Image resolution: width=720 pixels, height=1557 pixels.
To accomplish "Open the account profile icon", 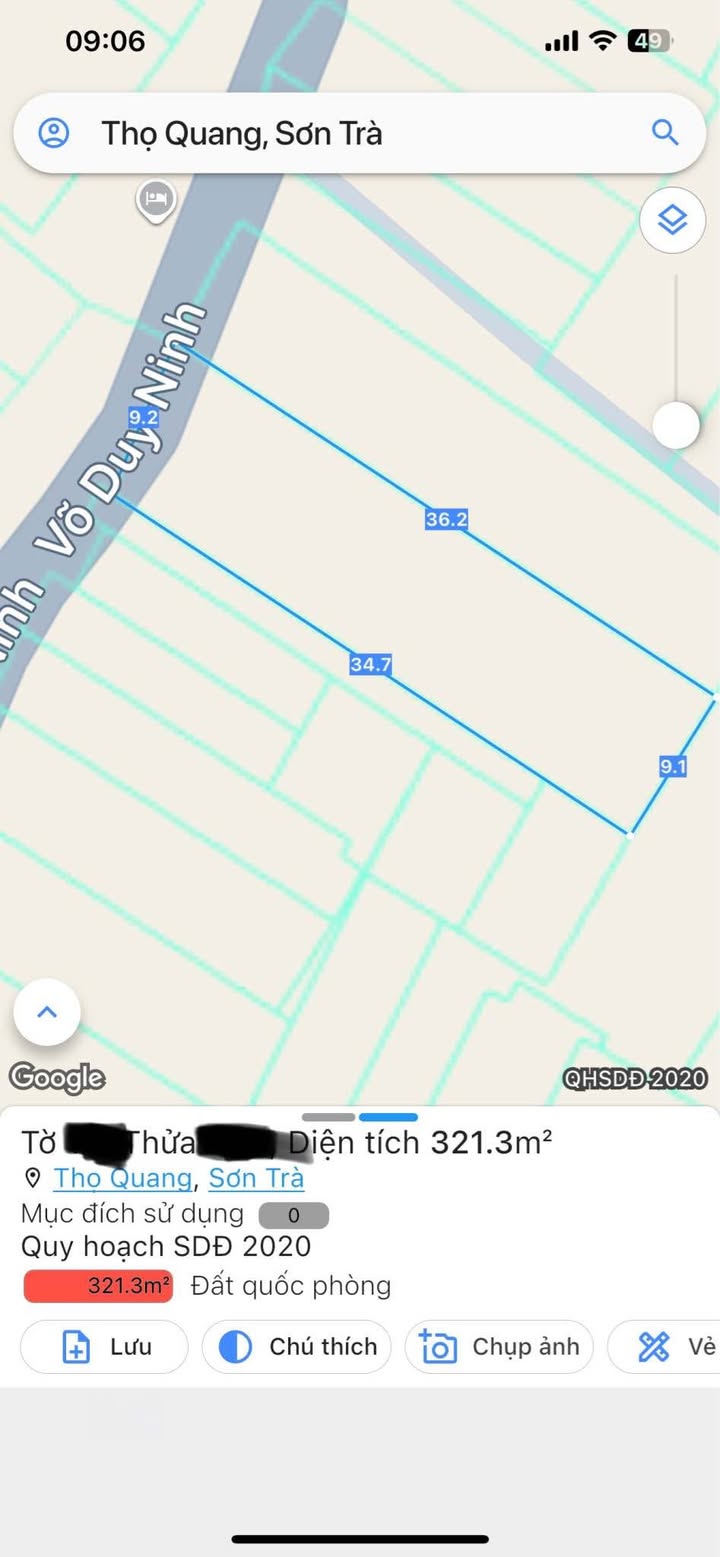I will pyautogui.click(x=54, y=133).
